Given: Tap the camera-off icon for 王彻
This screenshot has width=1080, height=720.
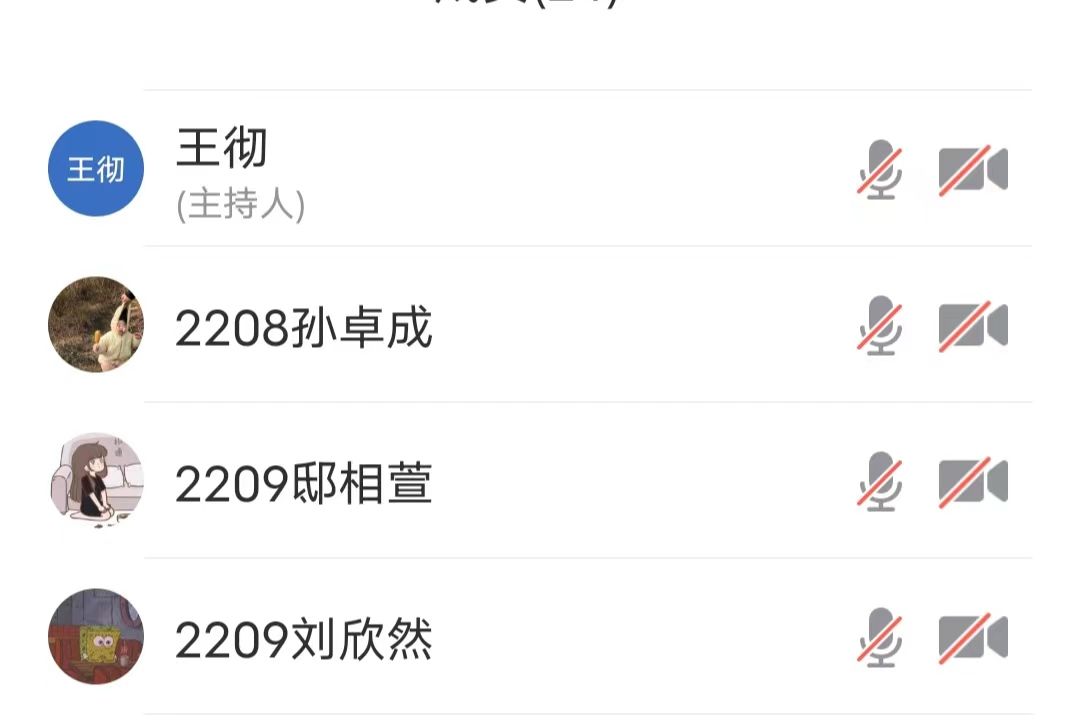Looking at the screenshot, I should [x=971, y=170].
